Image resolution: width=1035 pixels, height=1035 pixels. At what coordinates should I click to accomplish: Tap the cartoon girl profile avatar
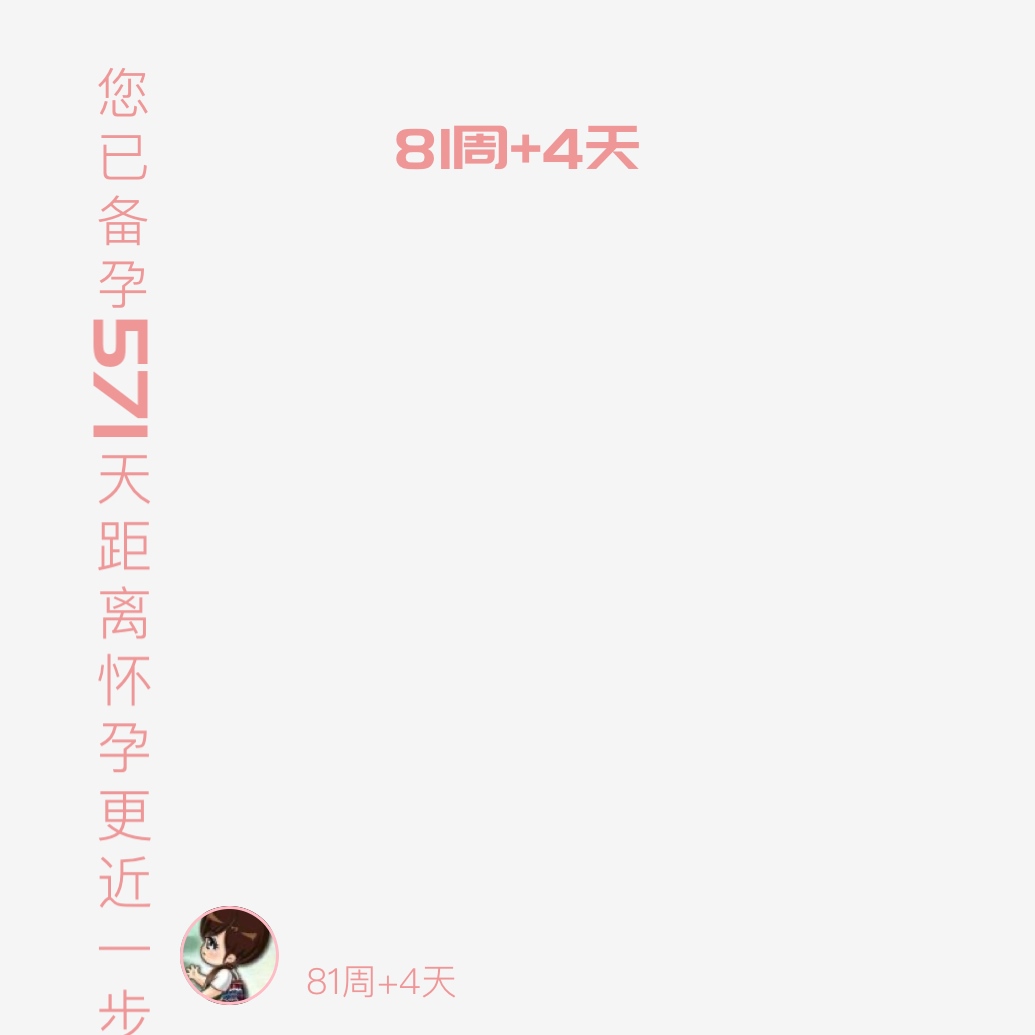pos(229,955)
